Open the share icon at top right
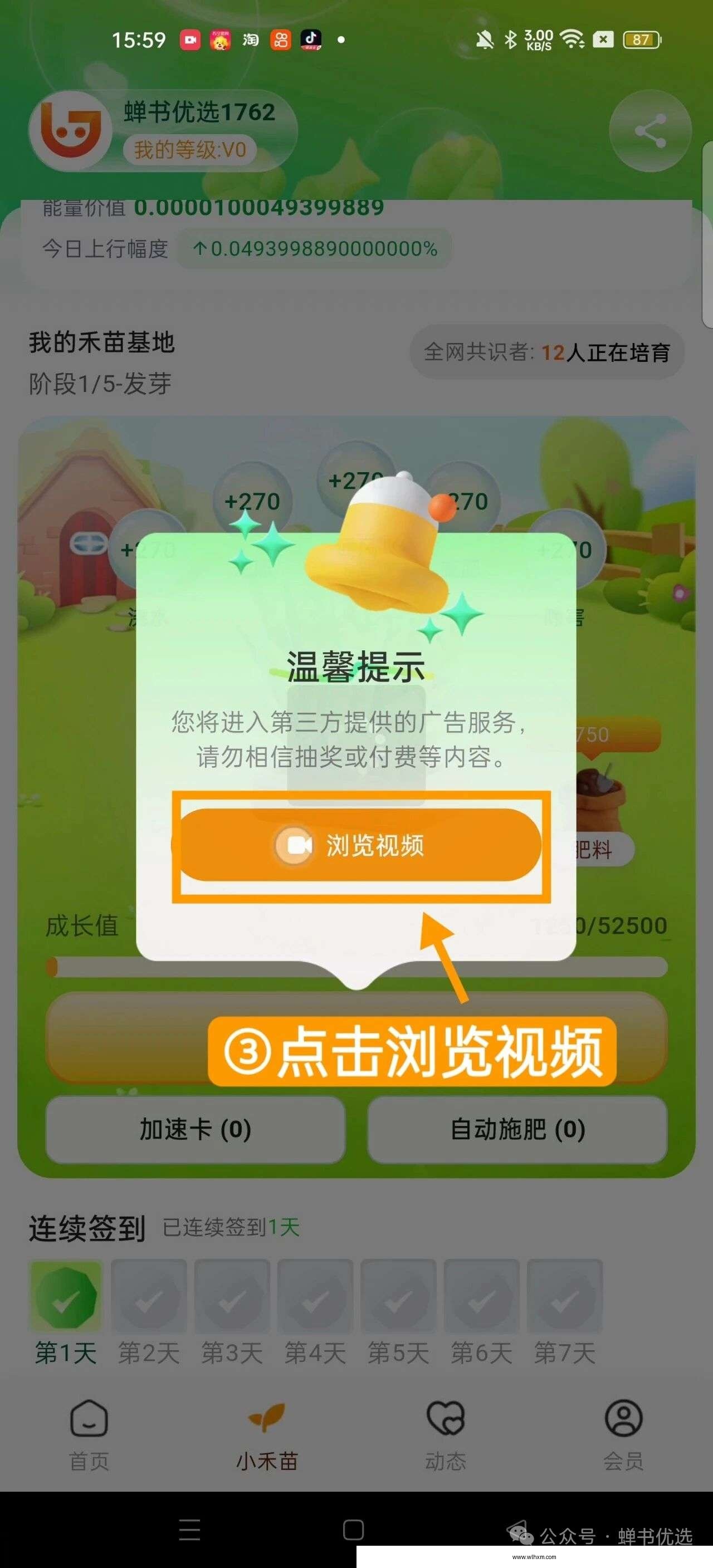Viewport: 713px width, 1568px height. [649, 131]
